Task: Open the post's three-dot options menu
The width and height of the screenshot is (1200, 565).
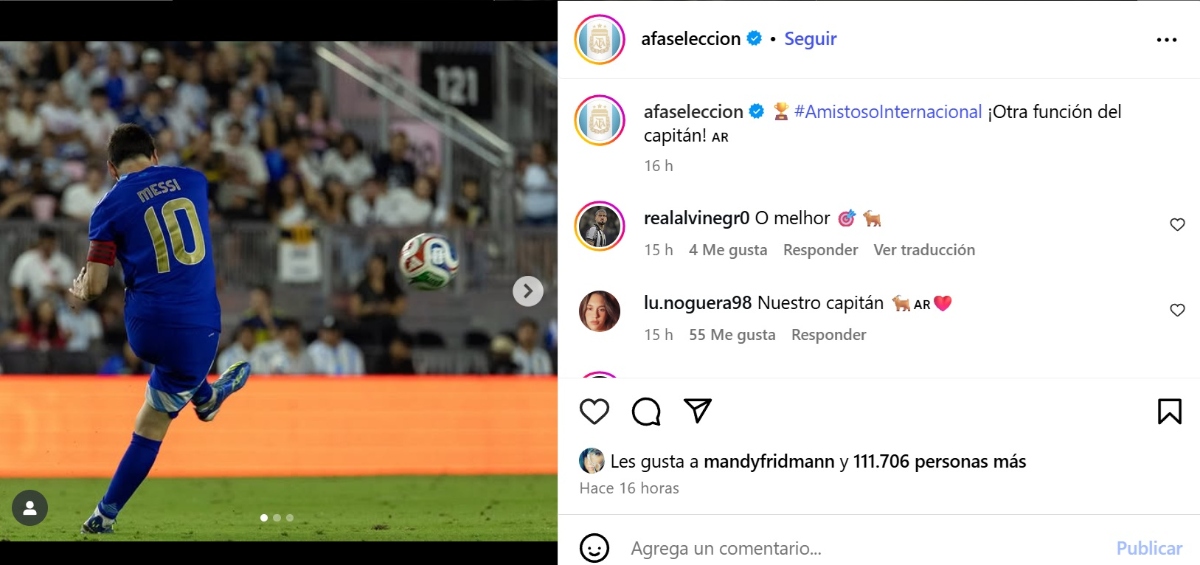Action: [1166, 40]
